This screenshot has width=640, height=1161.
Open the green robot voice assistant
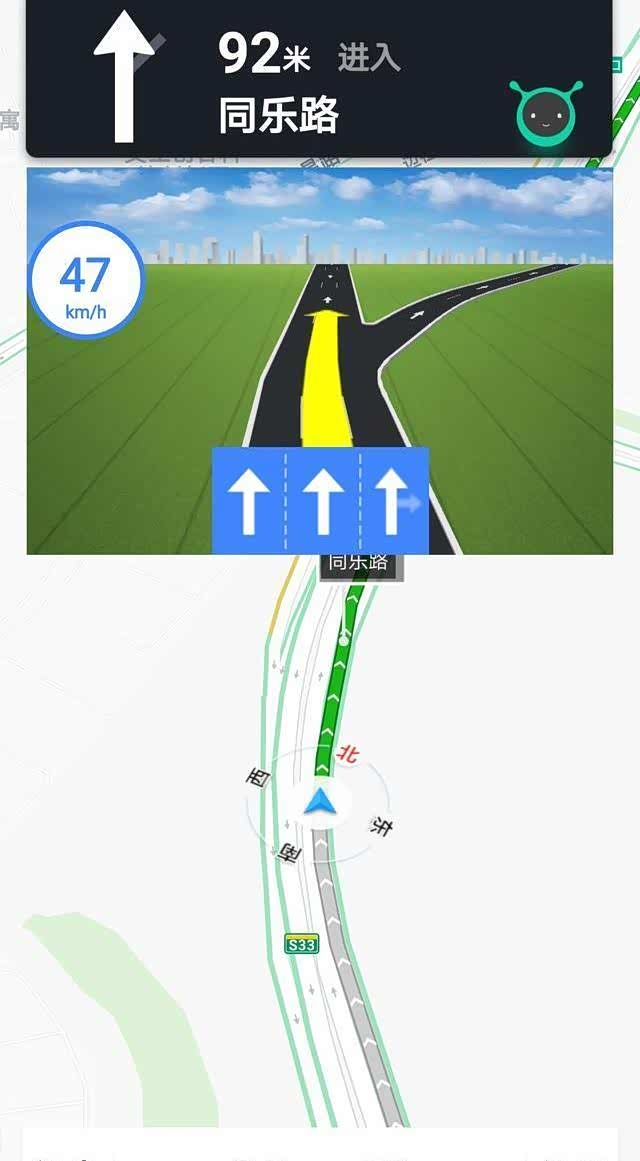click(x=546, y=115)
